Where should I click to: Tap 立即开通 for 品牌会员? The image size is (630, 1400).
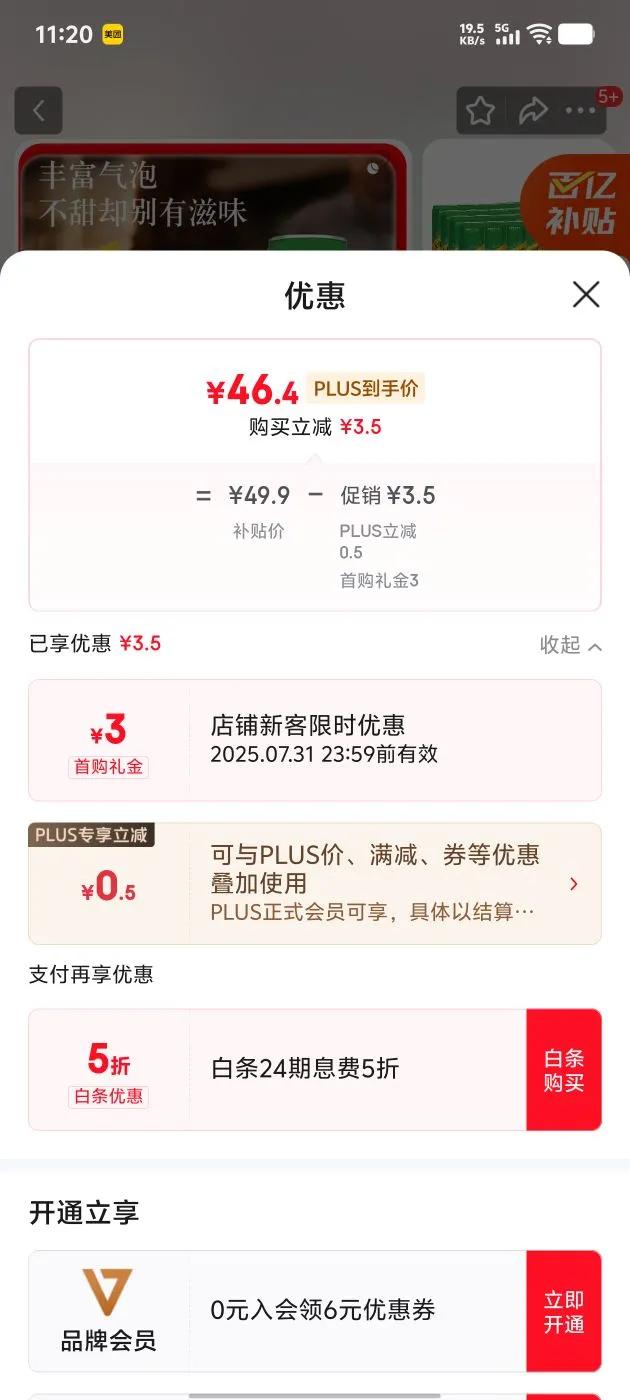(x=563, y=1312)
